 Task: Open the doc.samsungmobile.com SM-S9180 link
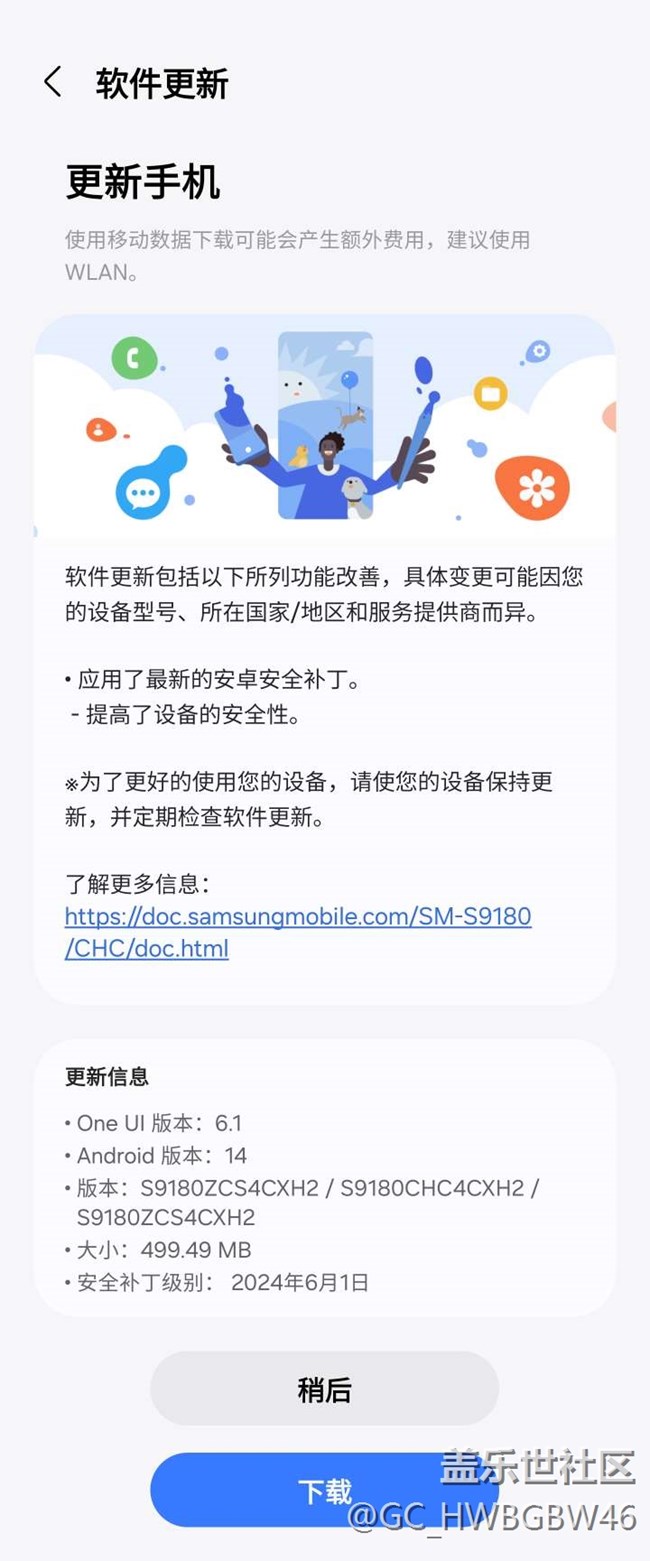298,932
